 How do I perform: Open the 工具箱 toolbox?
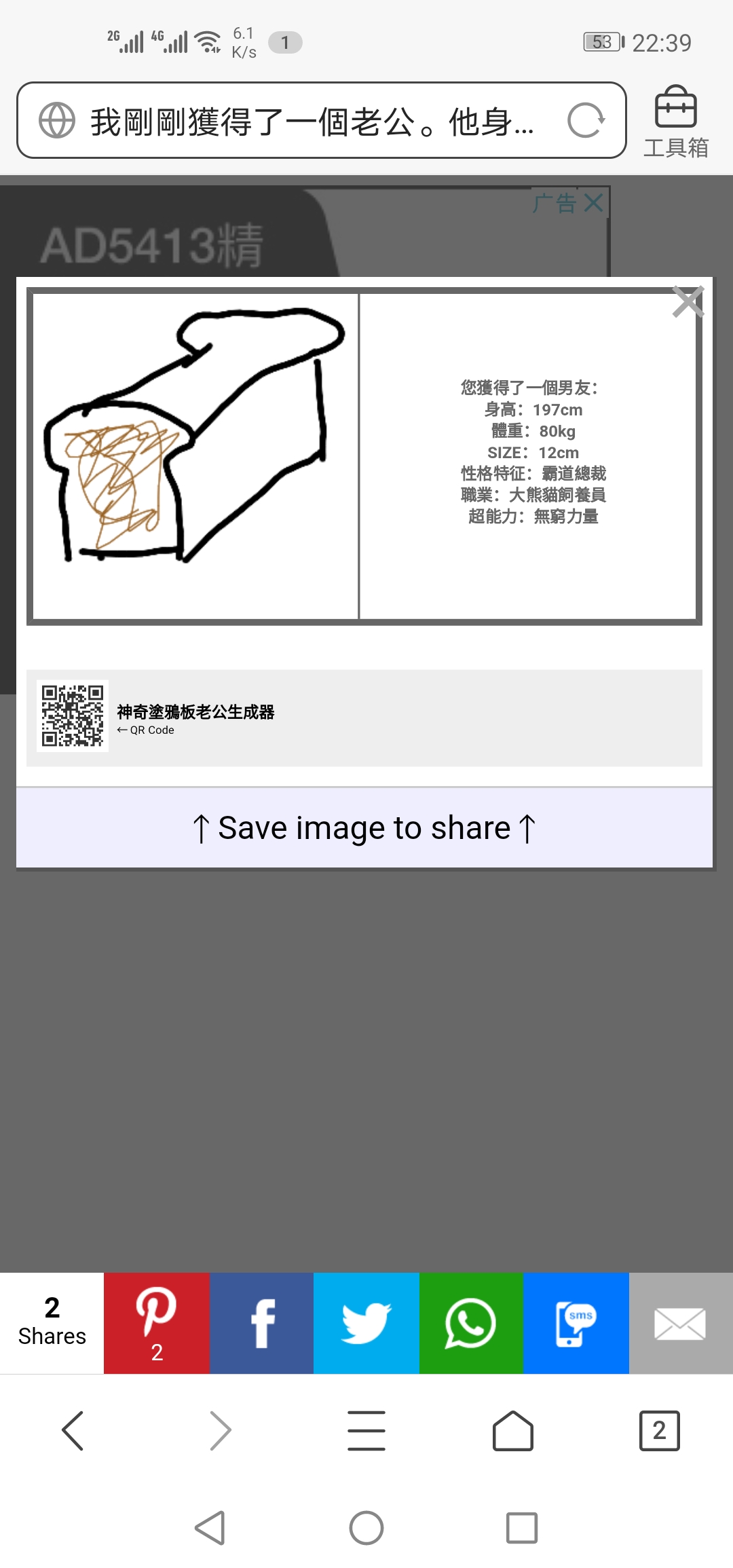(675, 122)
